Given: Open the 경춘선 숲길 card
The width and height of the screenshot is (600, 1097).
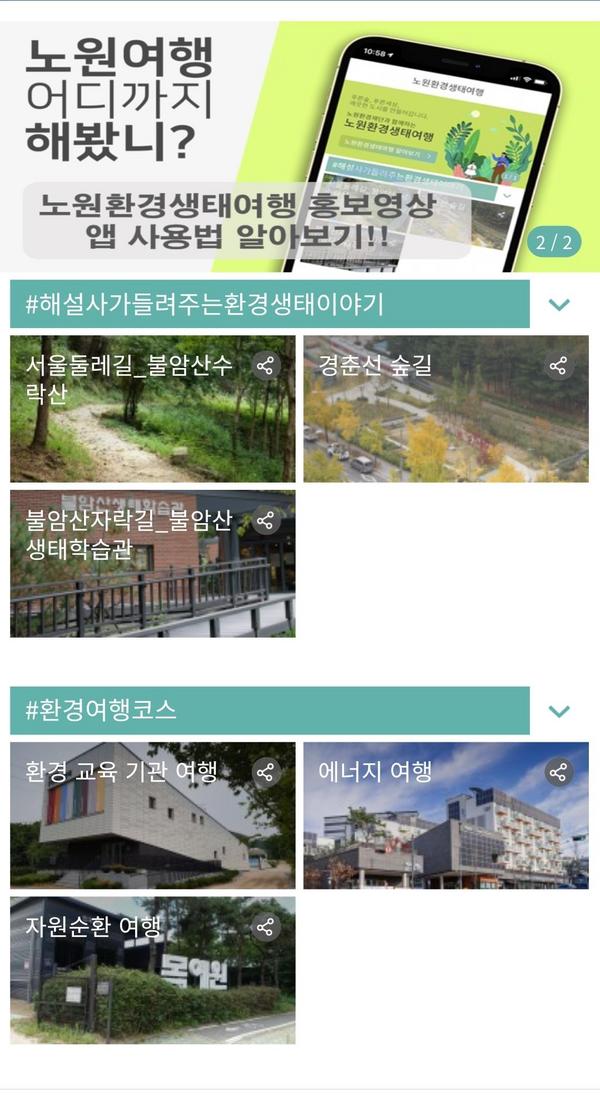Looking at the screenshot, I should [446, 409].
